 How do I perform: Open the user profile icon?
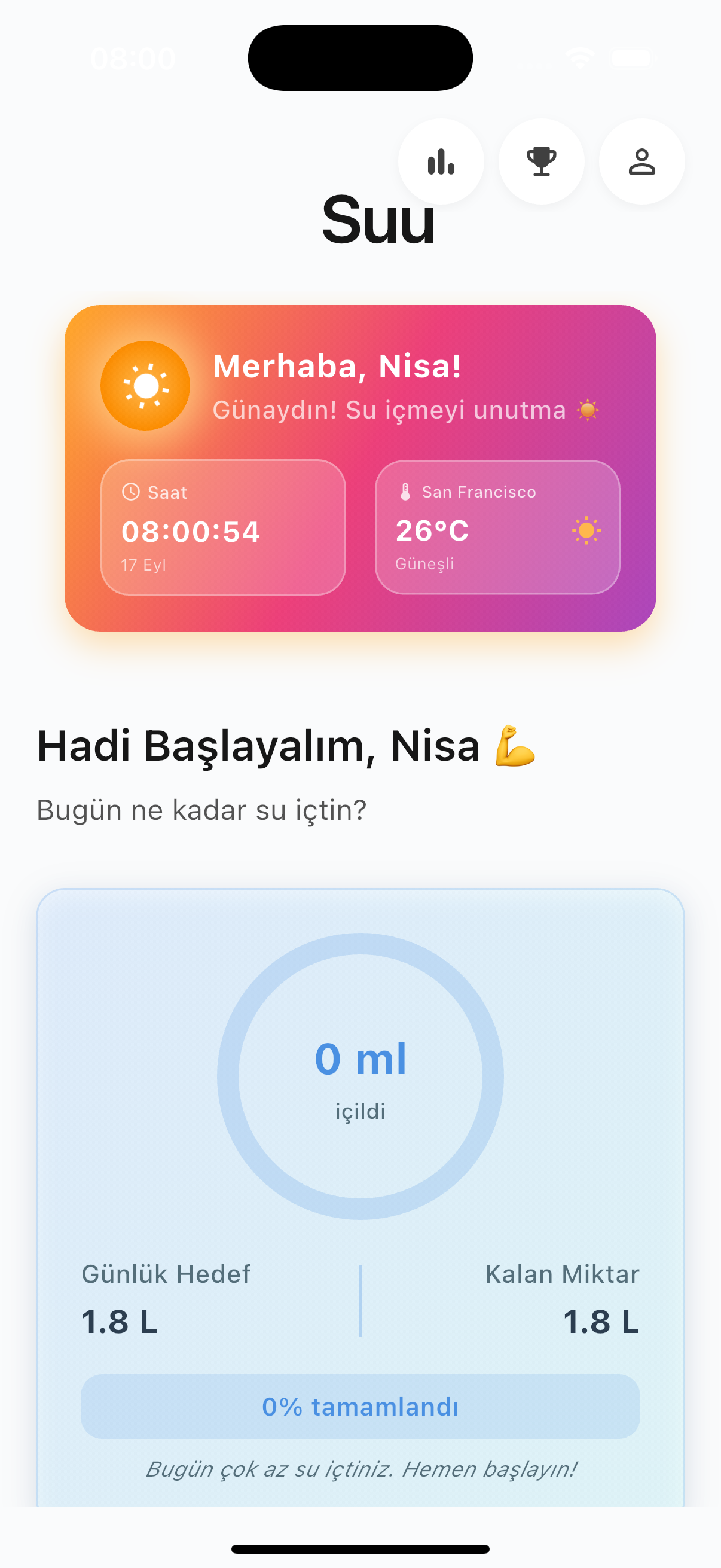pos(641,162)
